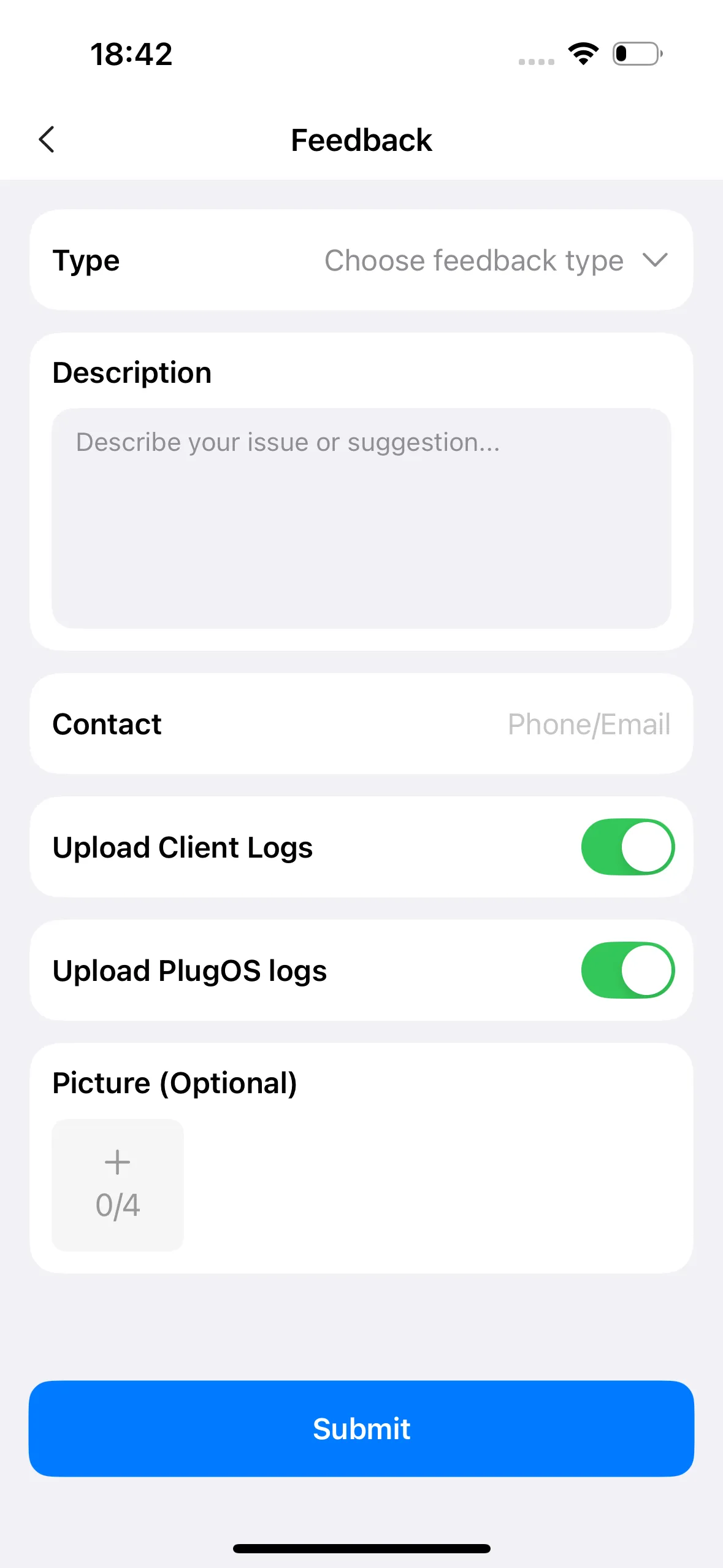The height and width of the screenshot is (1568, 723).
Task: Go back from the Feedback screen
Action: 47,140
